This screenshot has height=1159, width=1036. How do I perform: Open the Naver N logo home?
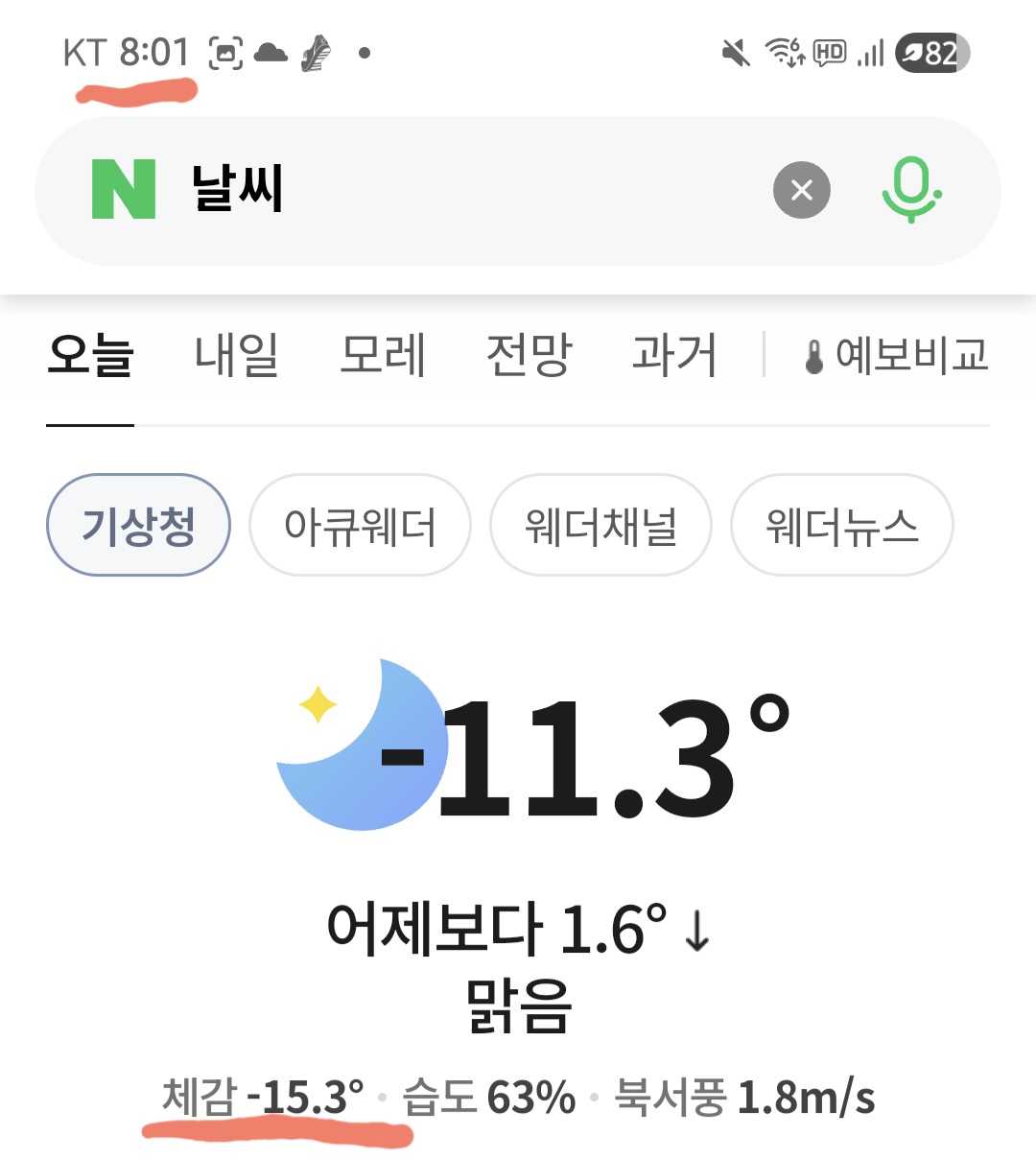click(x=124, y=190)
